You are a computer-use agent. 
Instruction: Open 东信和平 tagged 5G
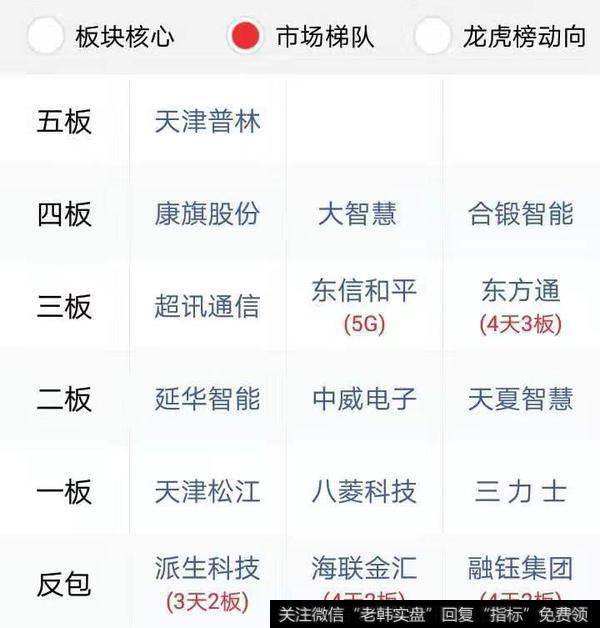click(x=364, y=292)
